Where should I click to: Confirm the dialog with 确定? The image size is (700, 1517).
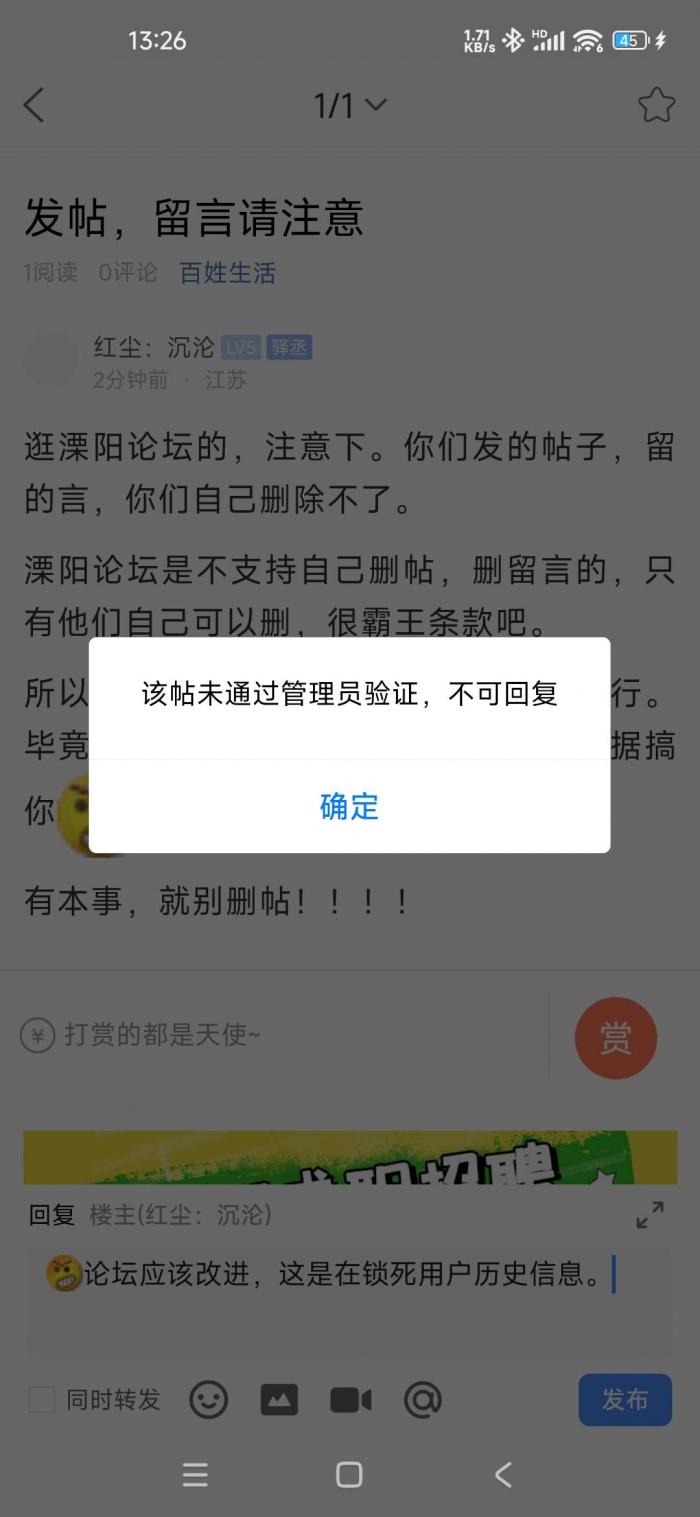click(x=349, y=806)
